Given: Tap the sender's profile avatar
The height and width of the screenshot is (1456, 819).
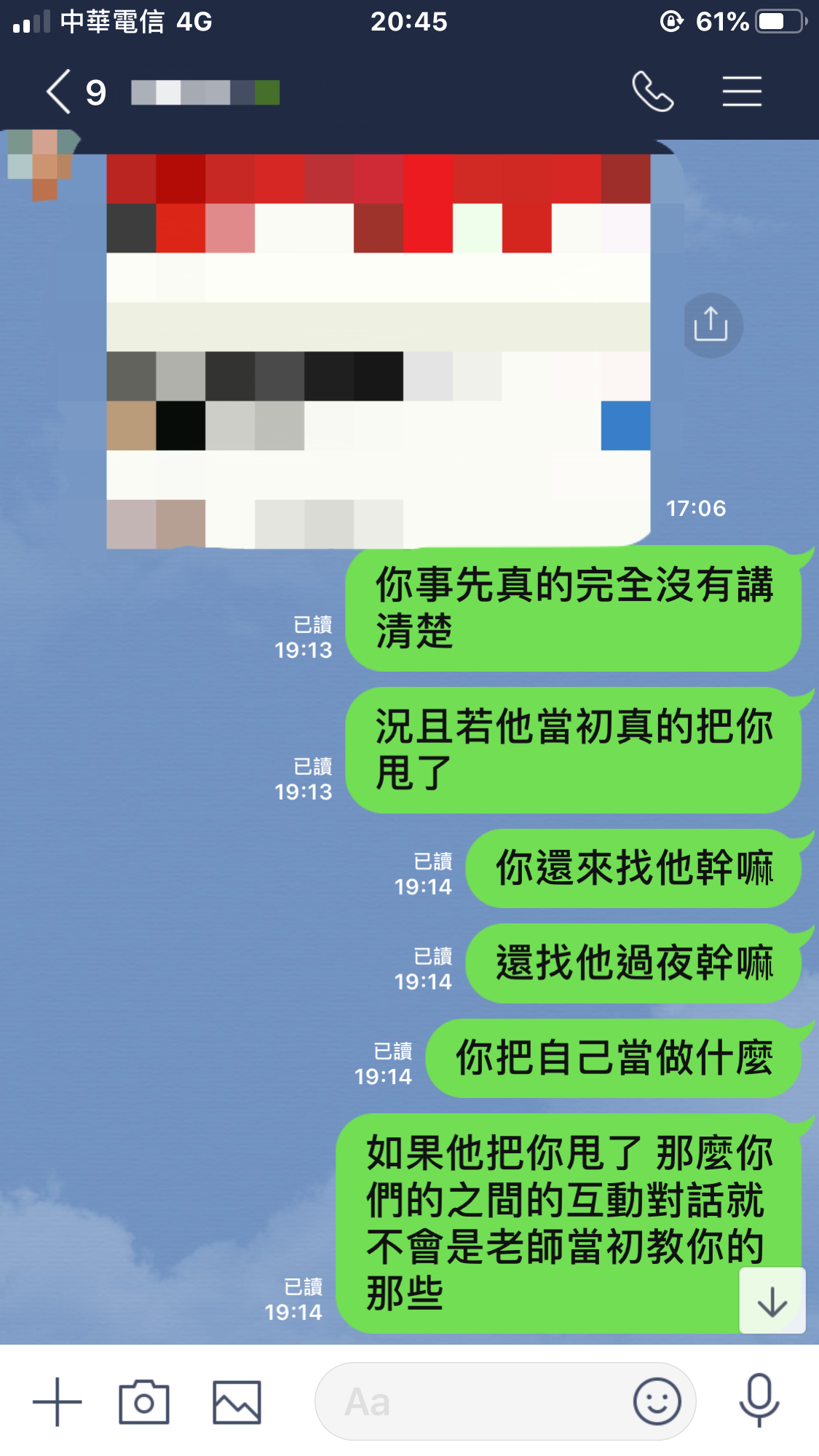Looking at the screenshot, I should click(40, 164).
